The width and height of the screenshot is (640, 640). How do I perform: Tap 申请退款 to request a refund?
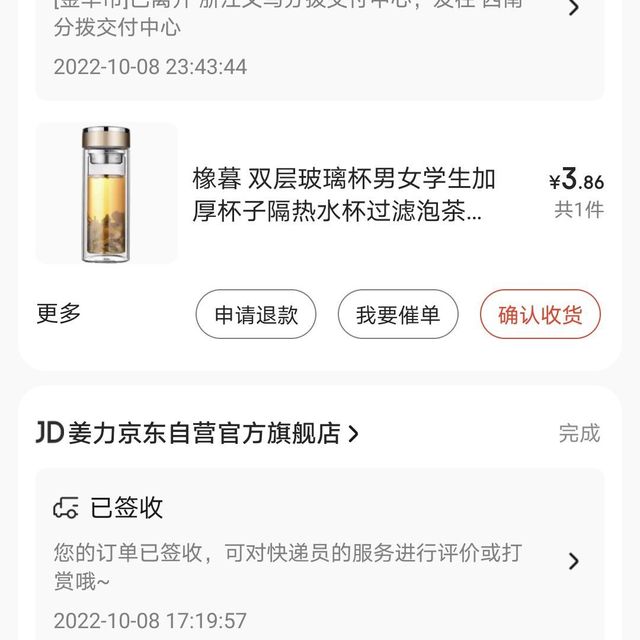point(256,314)
